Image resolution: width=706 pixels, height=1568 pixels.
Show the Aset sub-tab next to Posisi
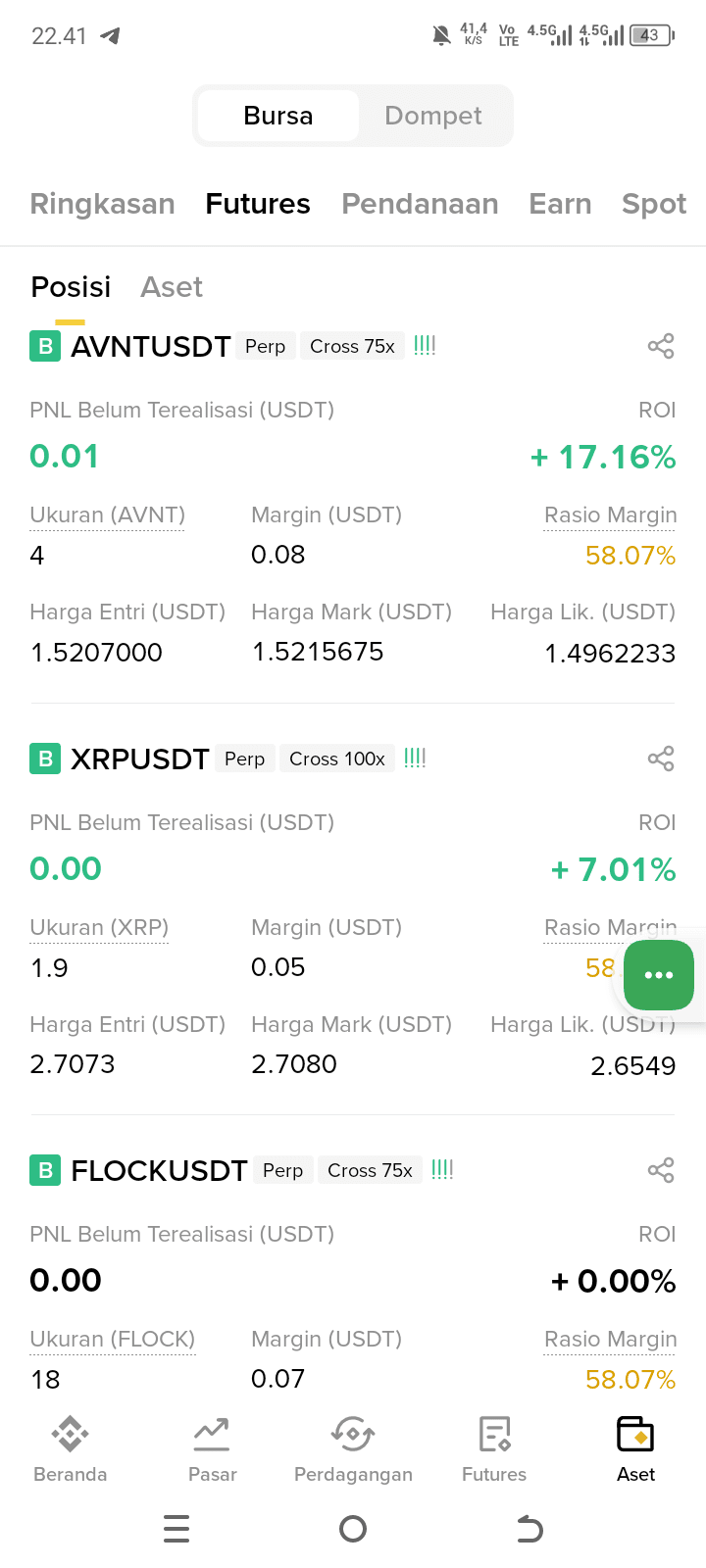(172, 287)
